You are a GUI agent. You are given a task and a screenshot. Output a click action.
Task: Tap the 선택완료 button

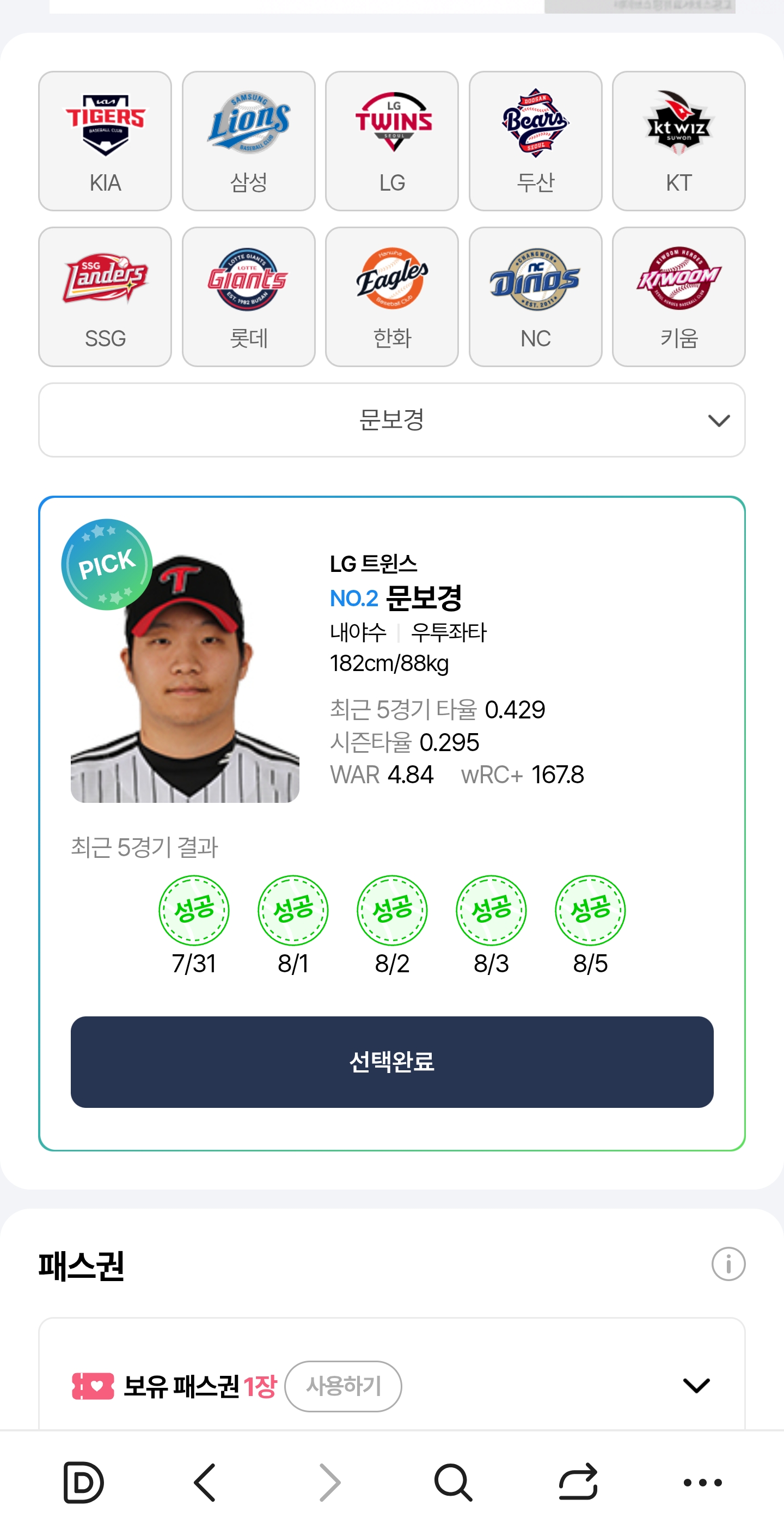pos(391,1062)
